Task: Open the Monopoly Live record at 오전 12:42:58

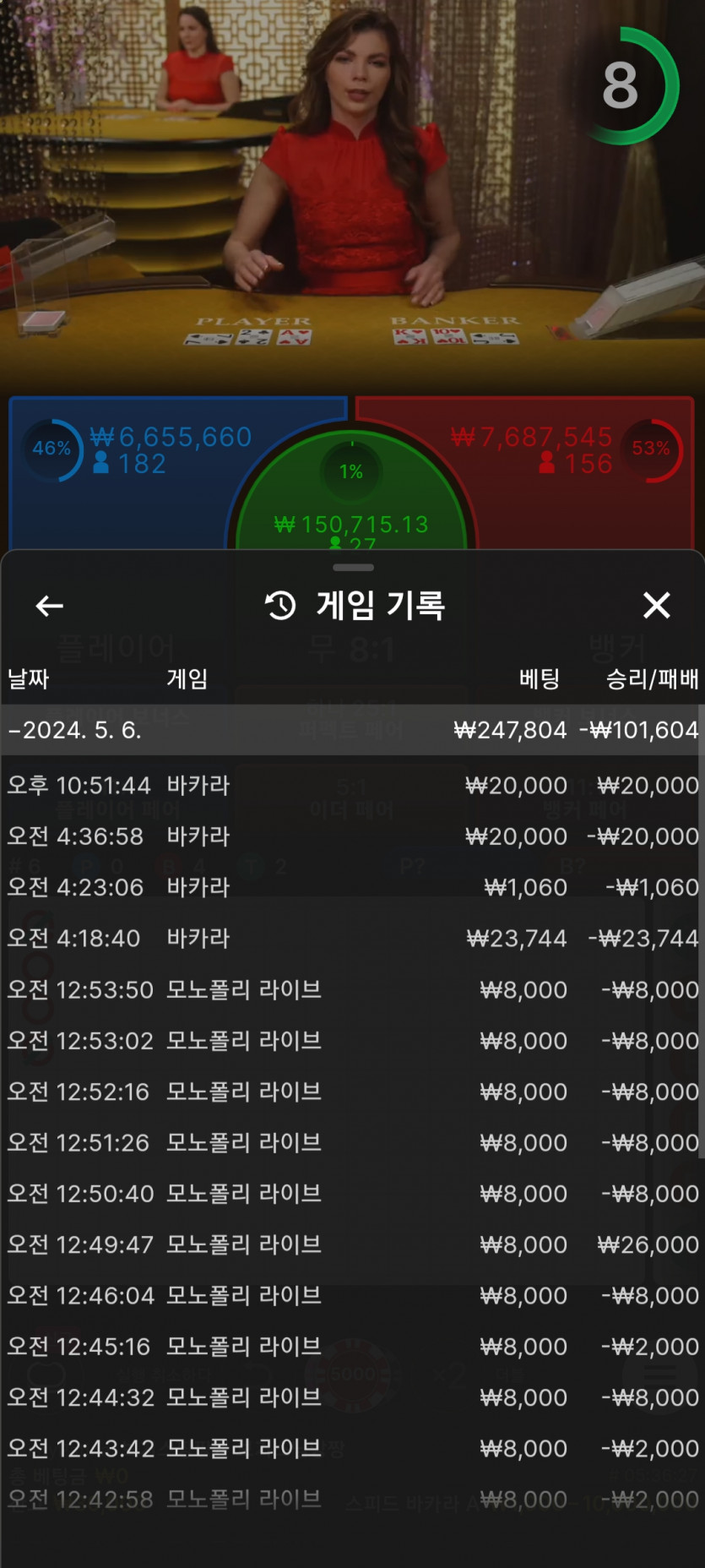Action: (352, 1500)
